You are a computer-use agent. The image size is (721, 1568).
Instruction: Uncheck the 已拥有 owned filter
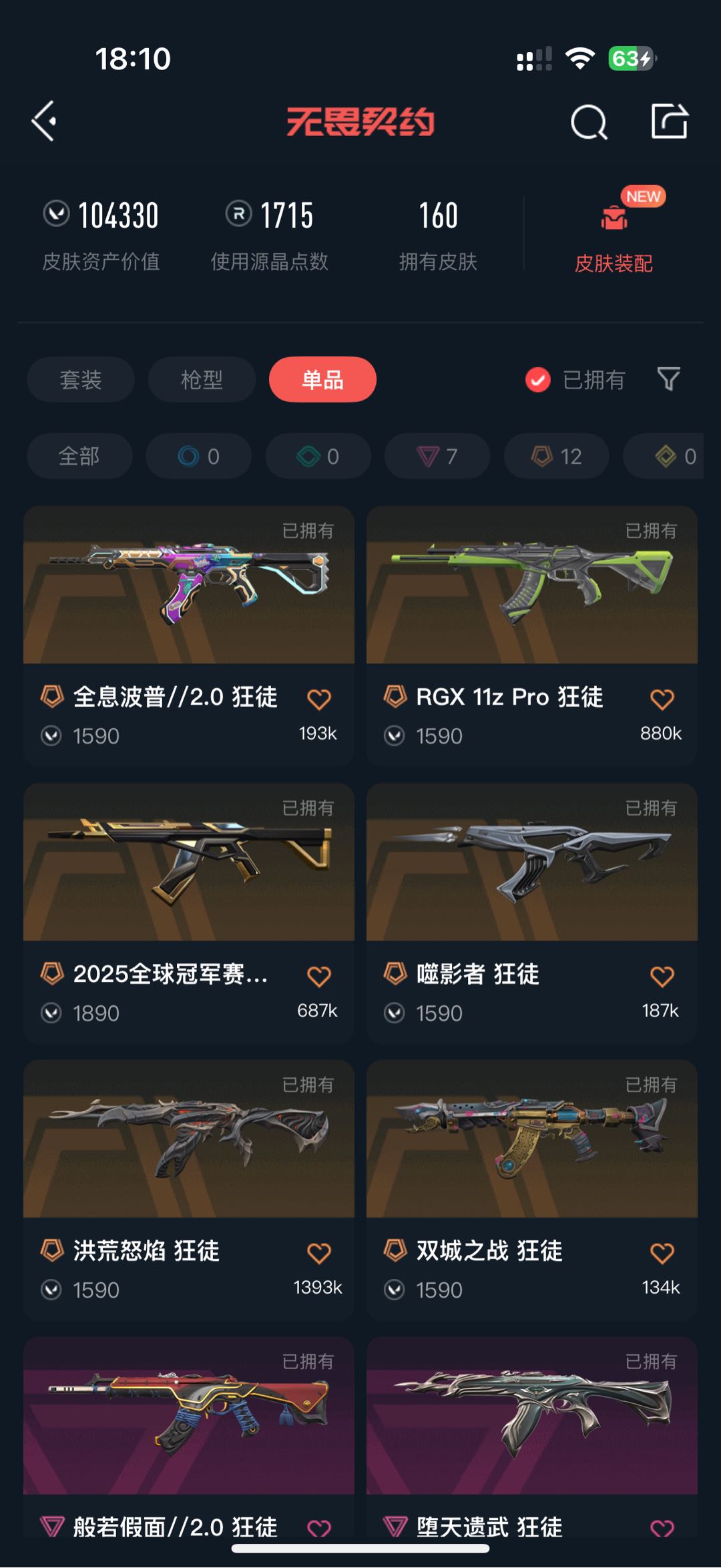click(575, 379)
